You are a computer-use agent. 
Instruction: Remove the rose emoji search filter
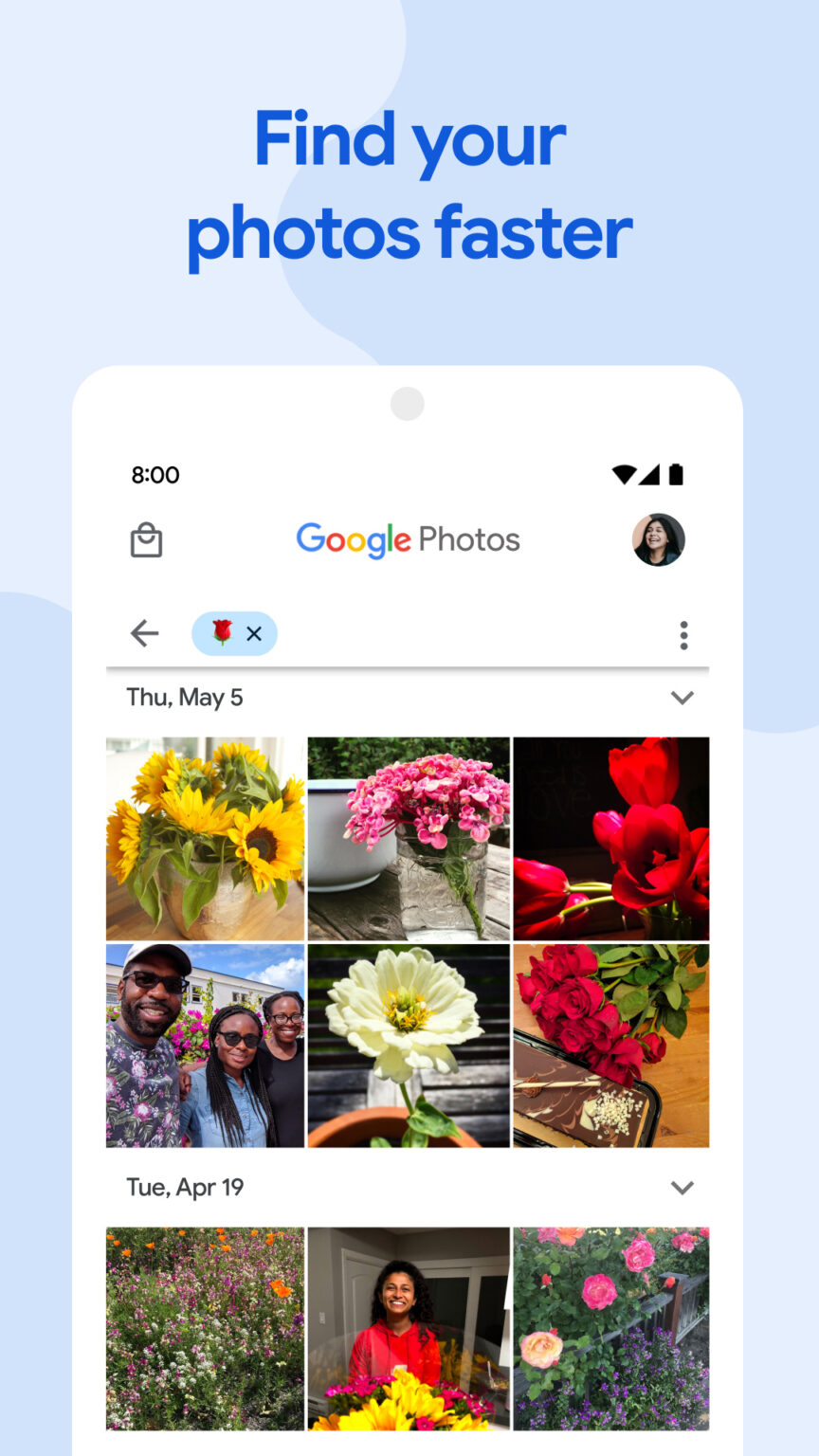253,633
